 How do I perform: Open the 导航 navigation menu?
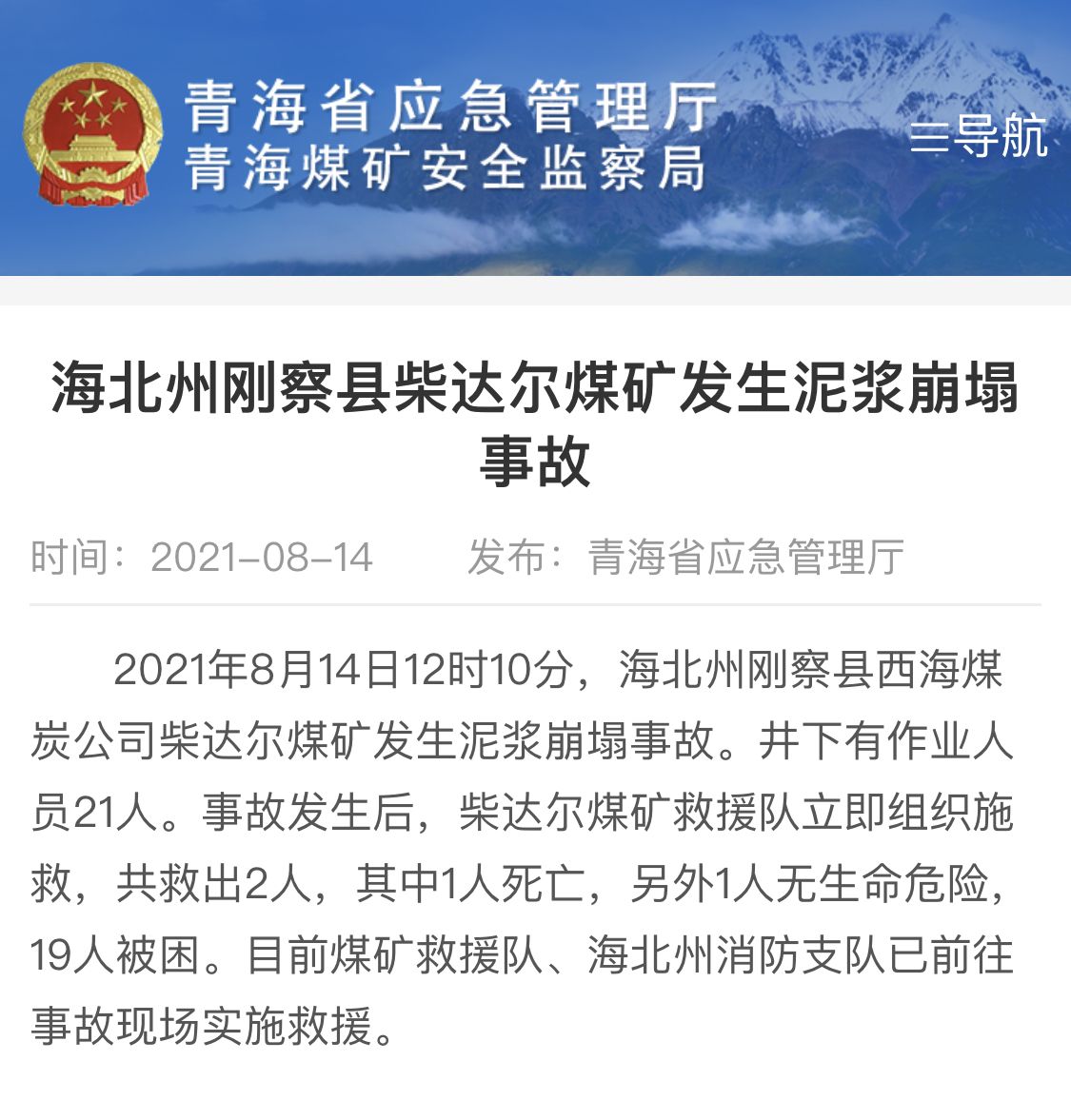pos(978,137)
